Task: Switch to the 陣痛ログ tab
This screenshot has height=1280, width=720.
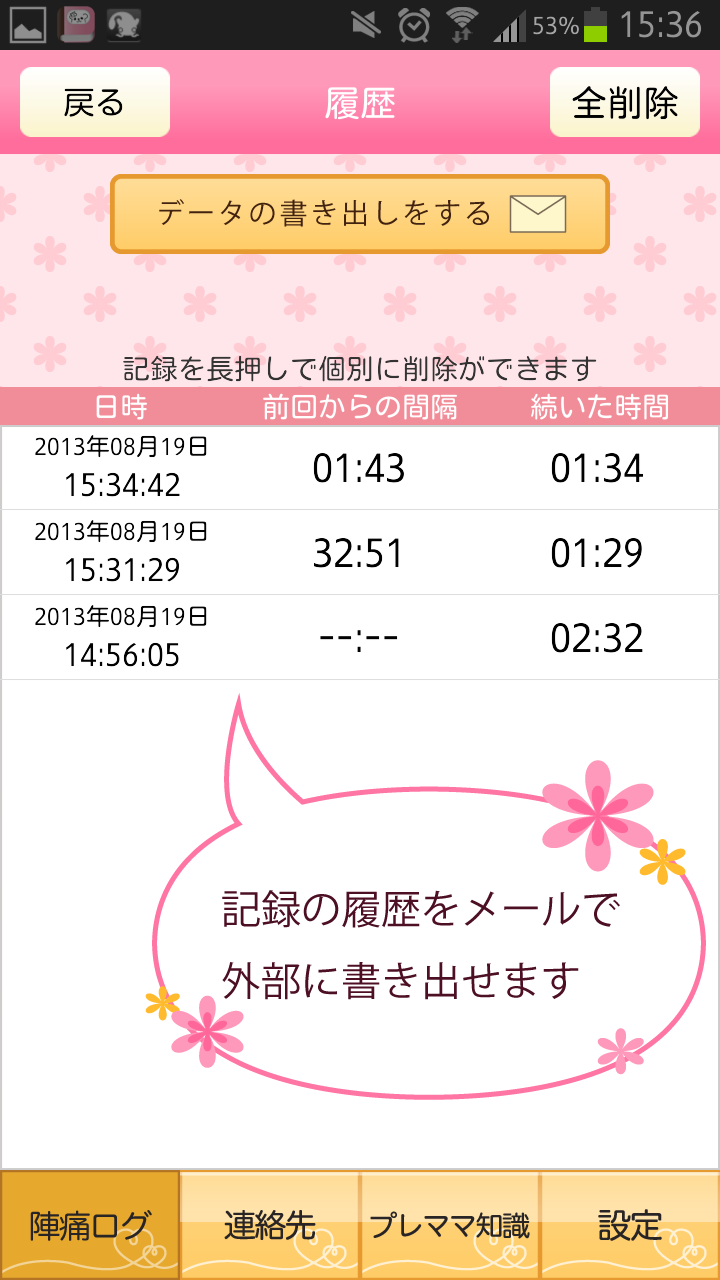Action: coord(90,1225)
